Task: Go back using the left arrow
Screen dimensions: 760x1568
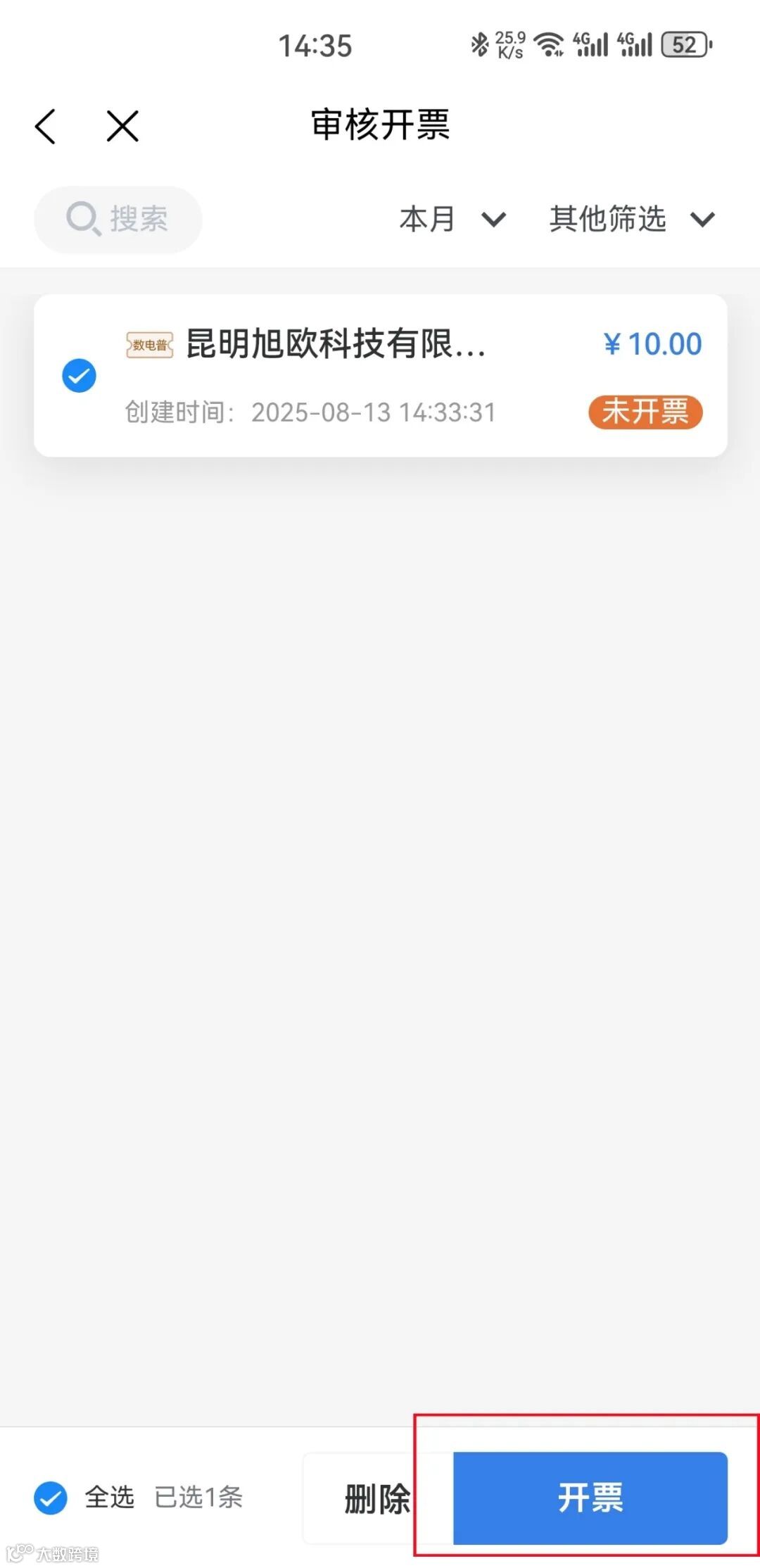Action: (46, 127)
